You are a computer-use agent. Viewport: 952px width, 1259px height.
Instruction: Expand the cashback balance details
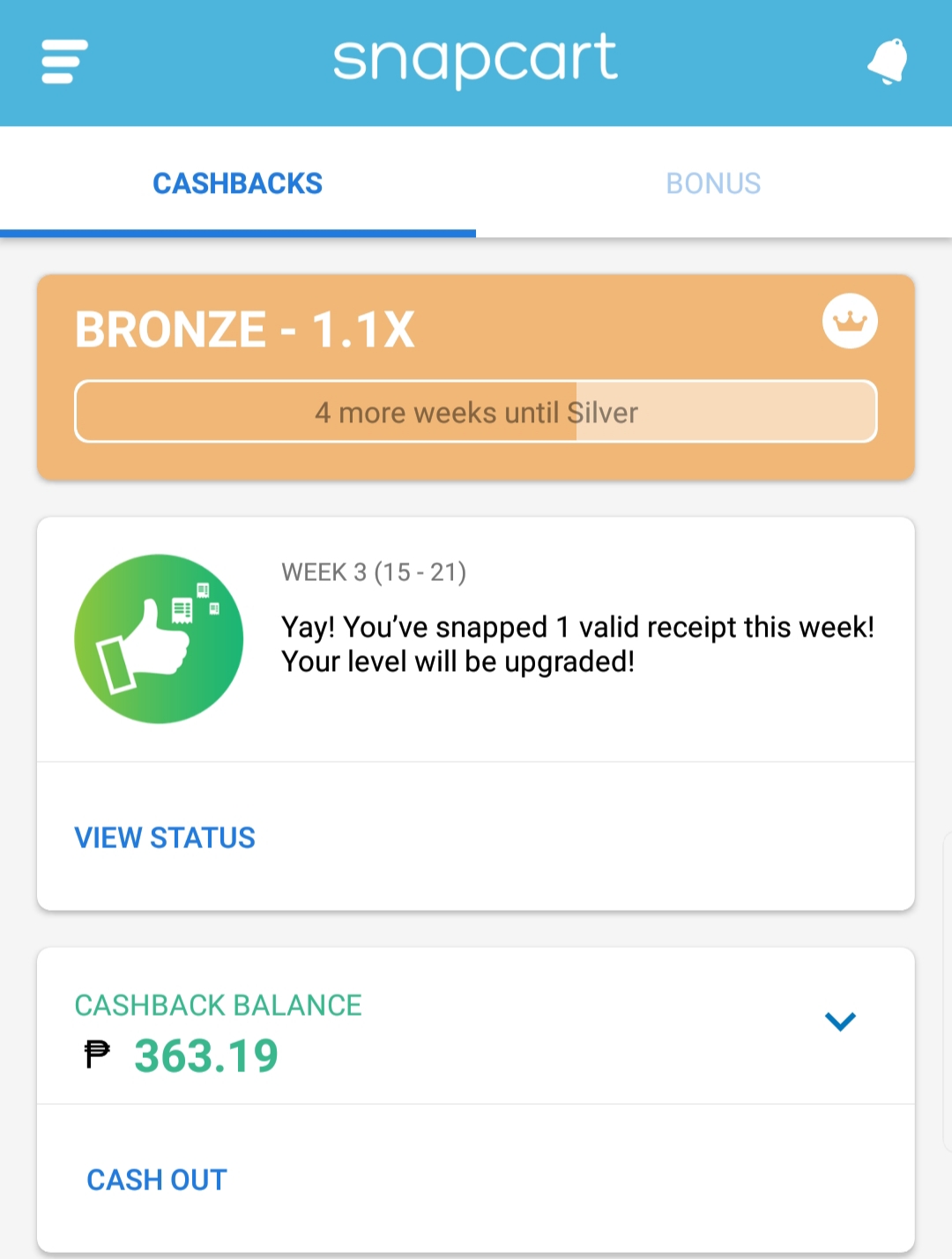coord(840,1021)
